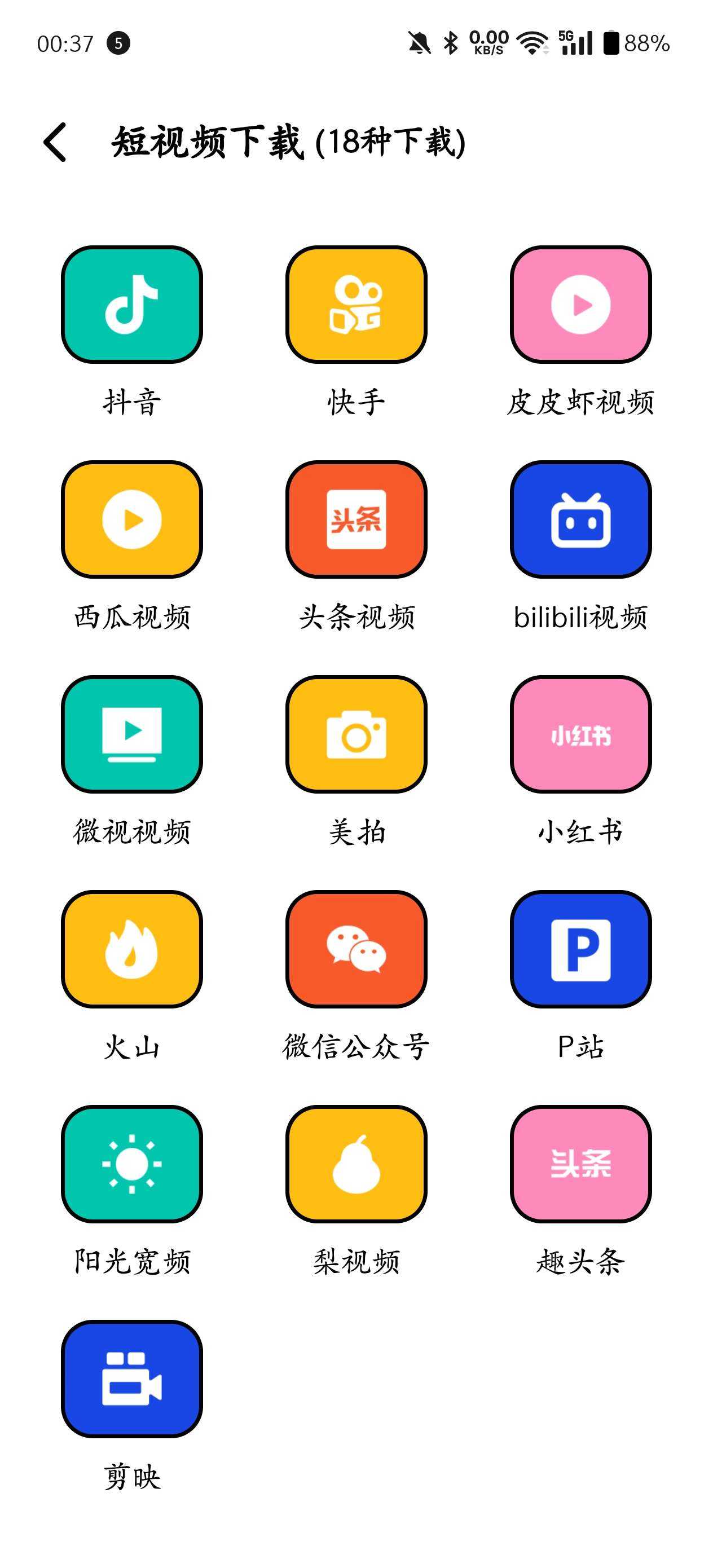Choose the 梨视频 pear tile
This screenshot has width=713, height=1568.
coord(356,1164)
